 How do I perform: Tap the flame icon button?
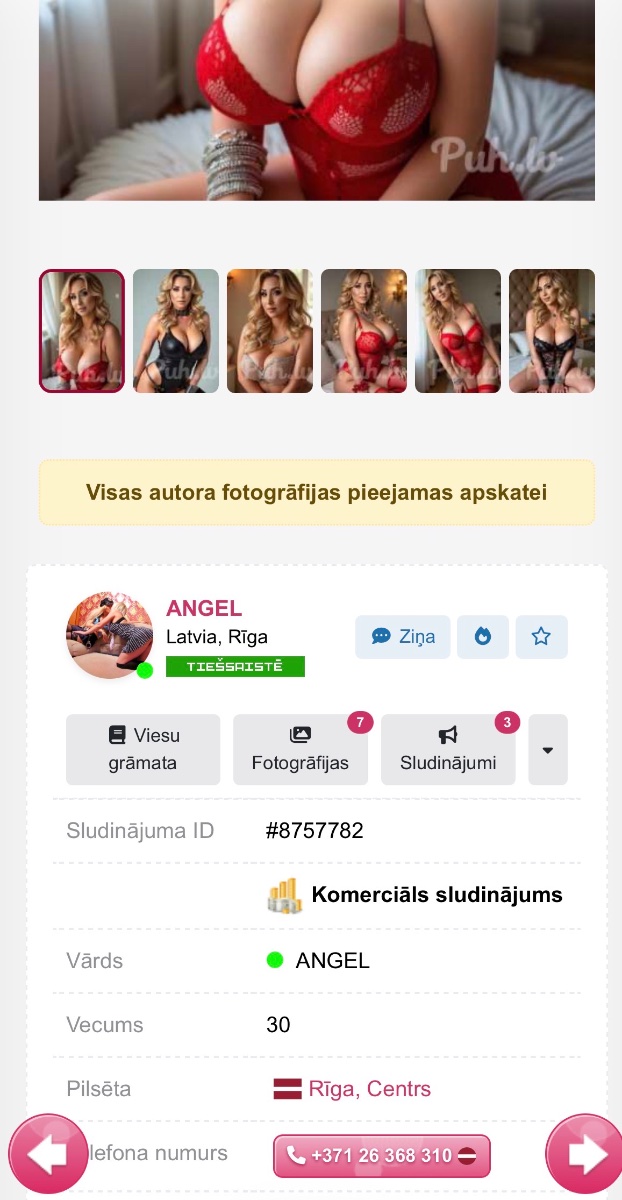point(483,636)
